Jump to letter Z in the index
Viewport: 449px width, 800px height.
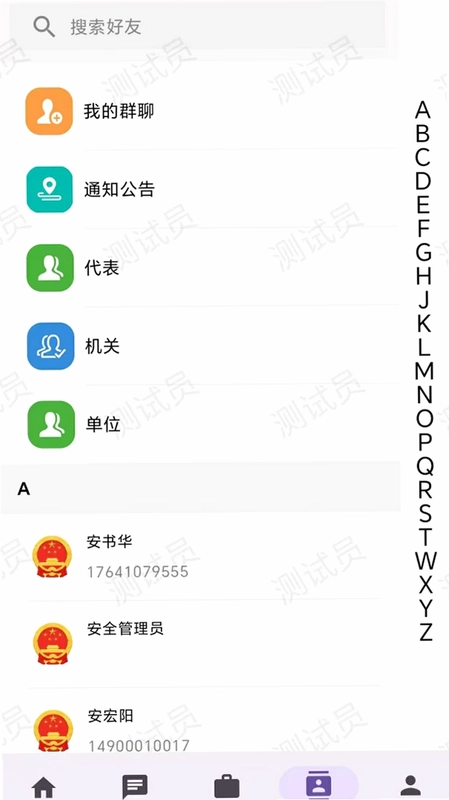point(426,632)
